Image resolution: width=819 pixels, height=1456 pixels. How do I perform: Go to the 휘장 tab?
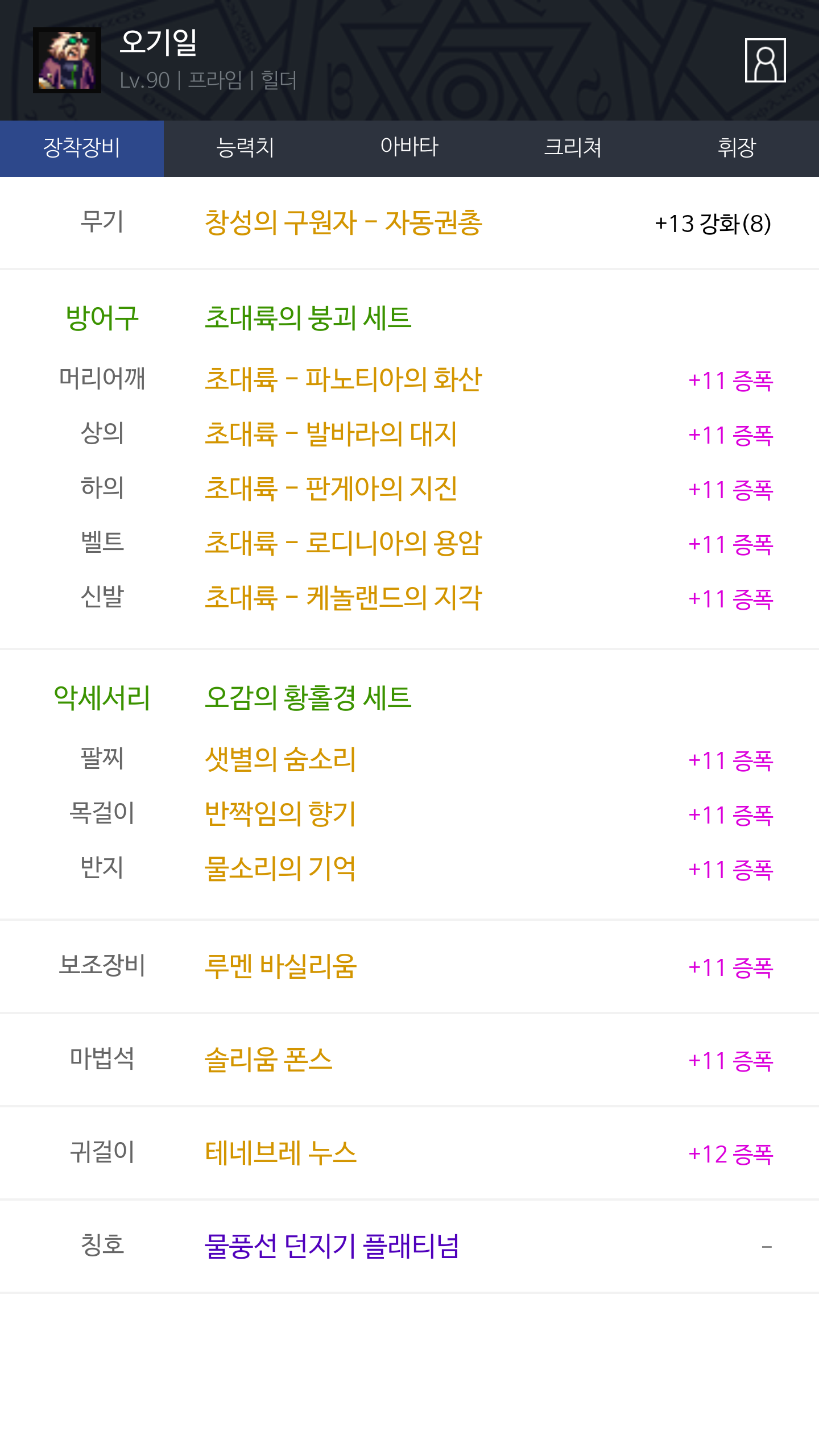(737, 148)
